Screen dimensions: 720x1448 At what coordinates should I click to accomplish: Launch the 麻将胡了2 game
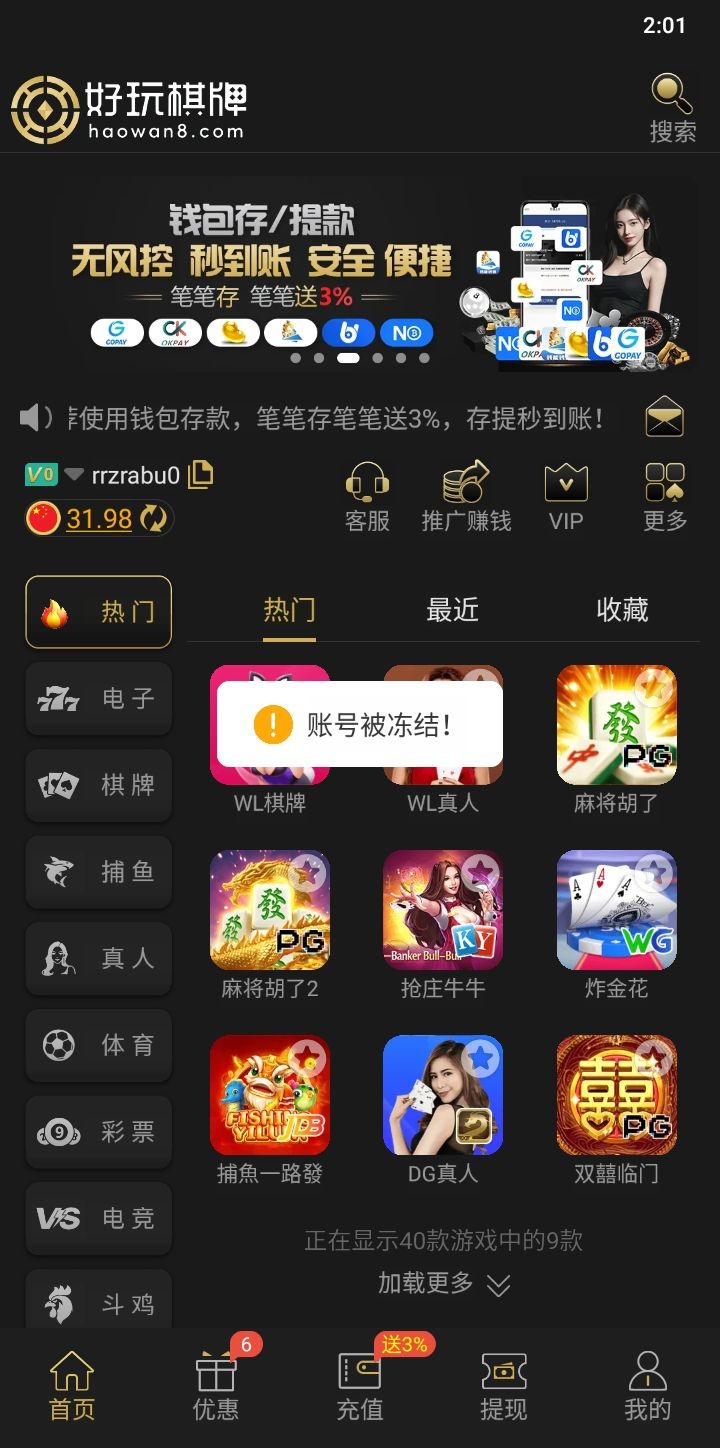(269, 911)
